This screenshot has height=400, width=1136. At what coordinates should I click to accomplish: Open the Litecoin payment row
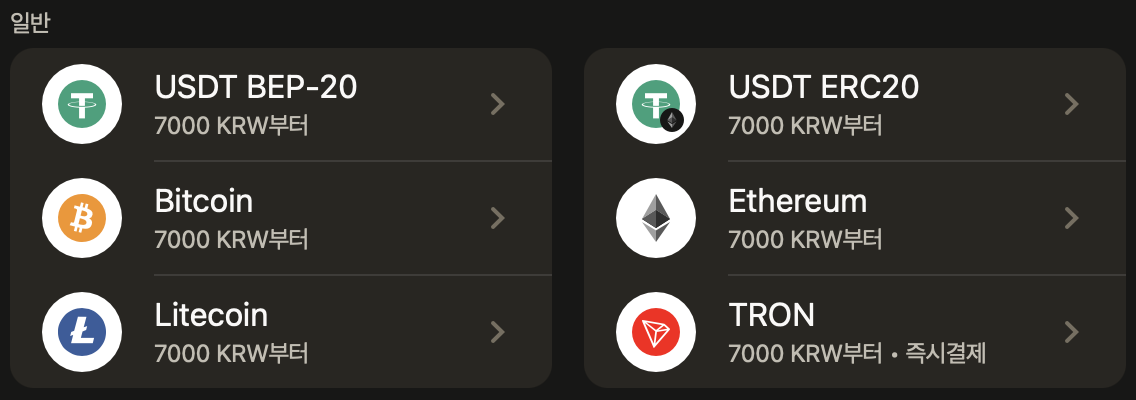point(280,332)
